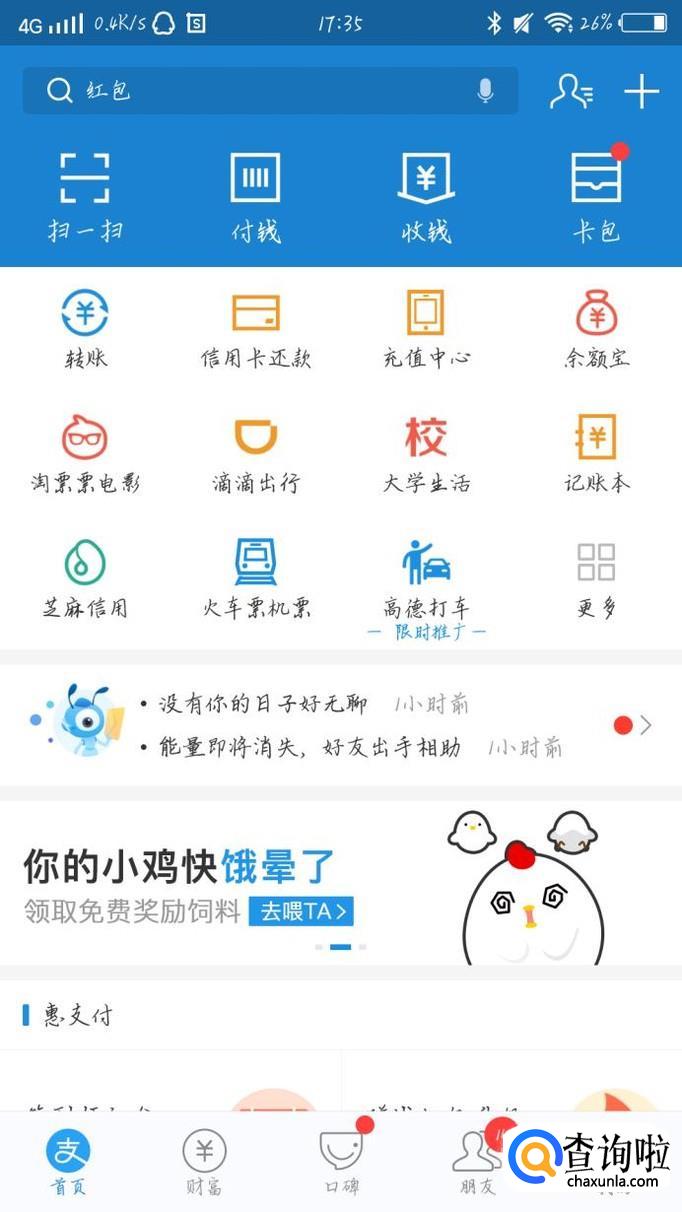Open 信用卡还款 credit card repayment
The width and height of the screenshot is (682, 1212).
tap(255, 330)
